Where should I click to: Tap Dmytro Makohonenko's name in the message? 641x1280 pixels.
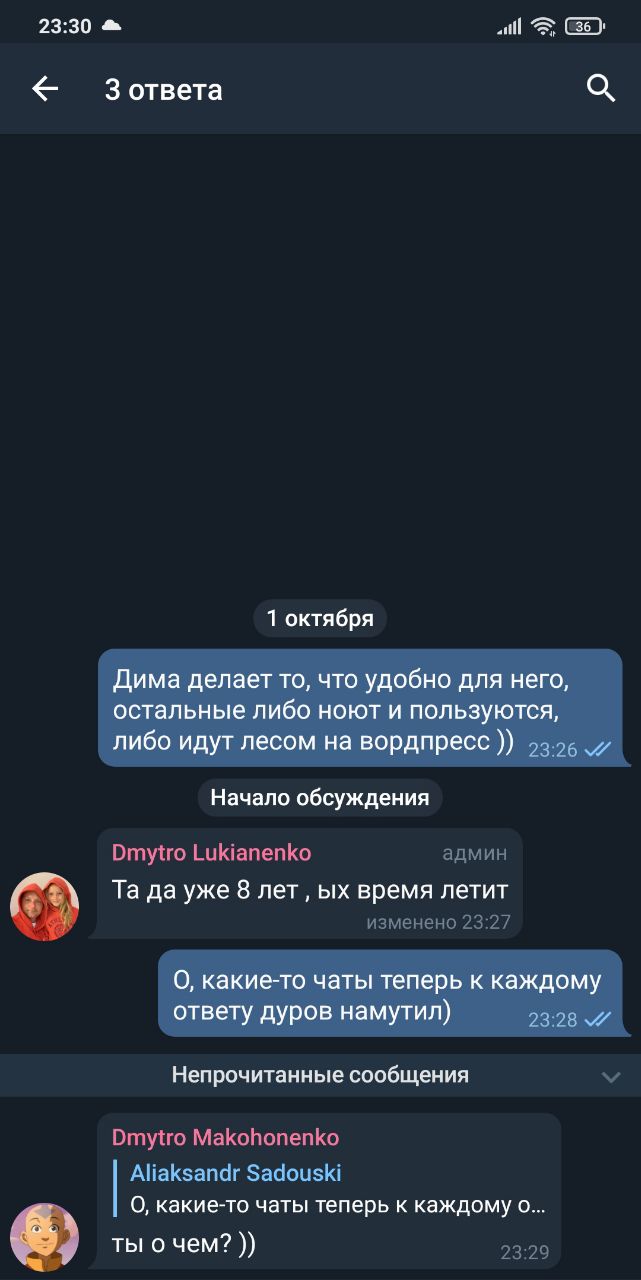point(225,1138)
